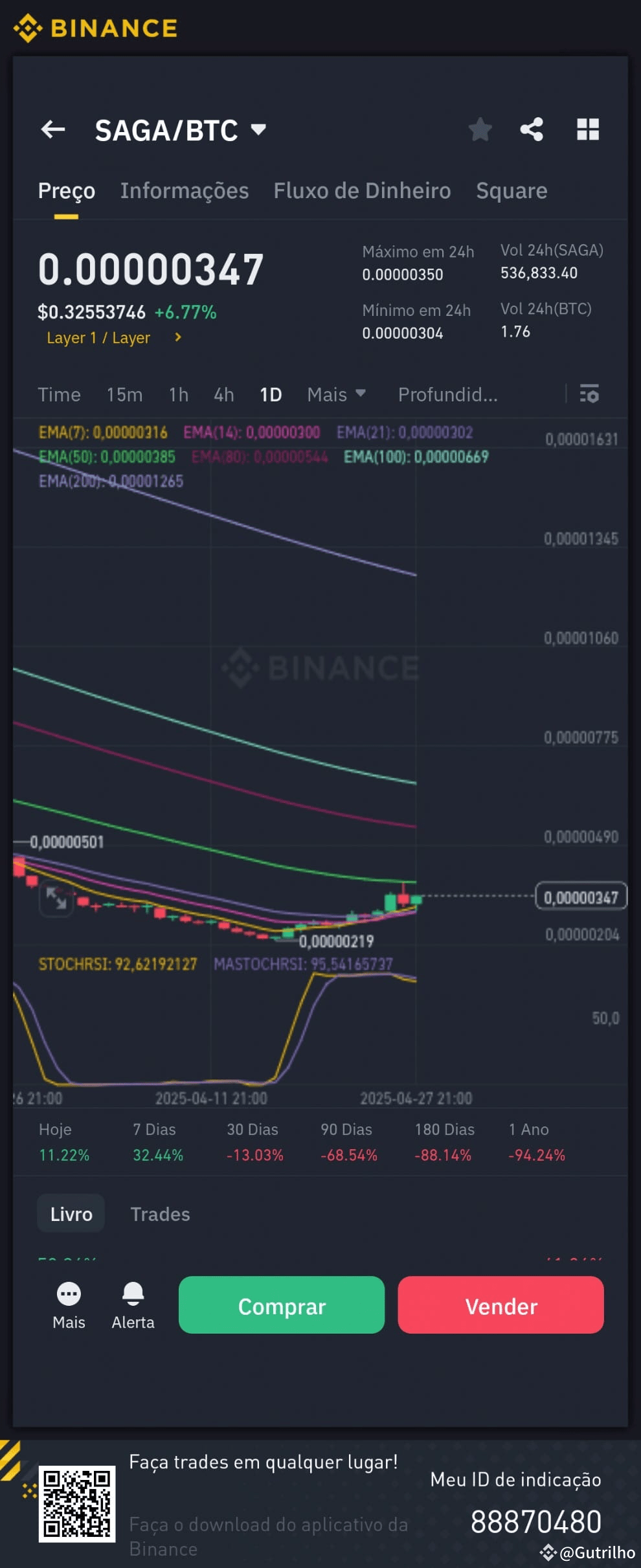Image resolution: width=641 pixels, height=1568 pixels.
Task: Open the Trades tab
Action: tap(160, 1214)
